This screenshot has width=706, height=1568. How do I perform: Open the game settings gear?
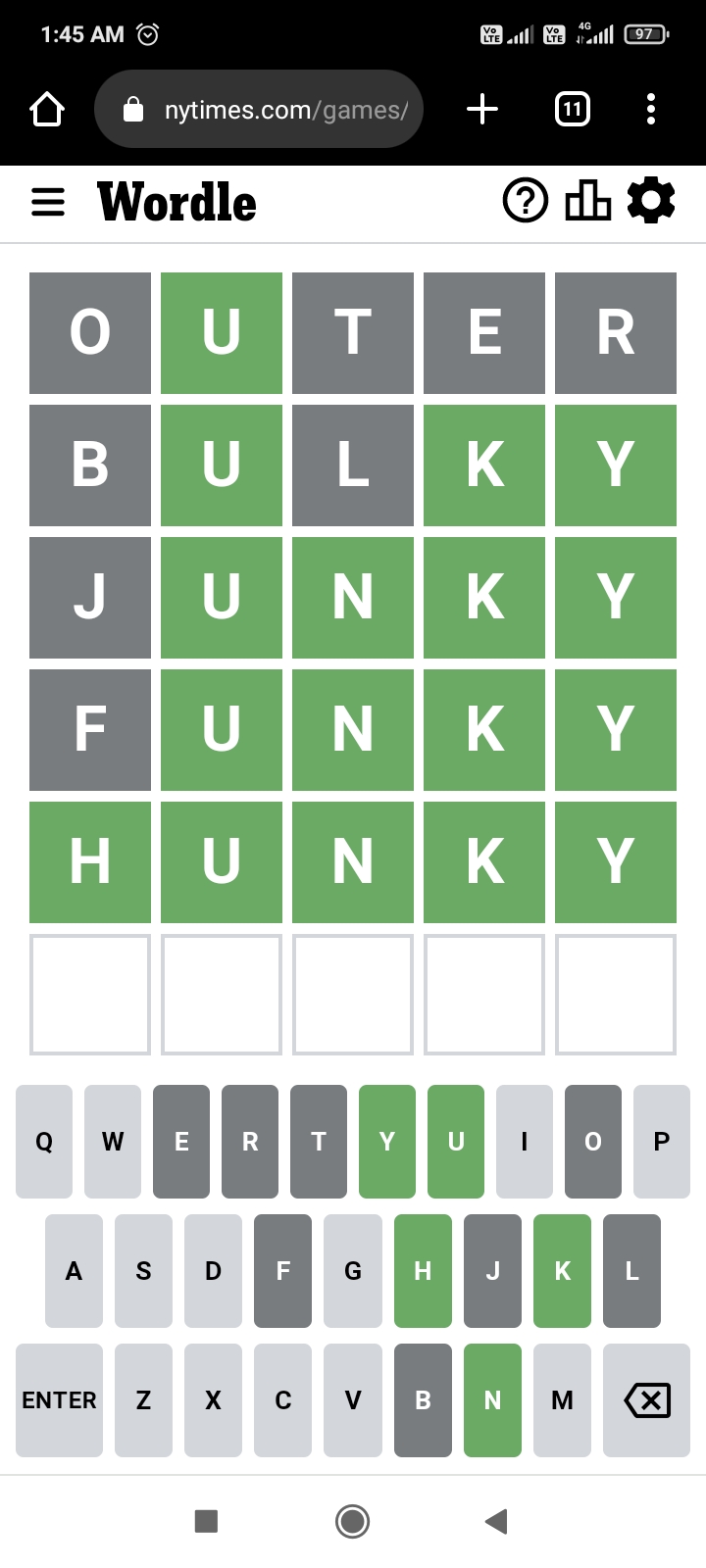[x=651, y=201]
